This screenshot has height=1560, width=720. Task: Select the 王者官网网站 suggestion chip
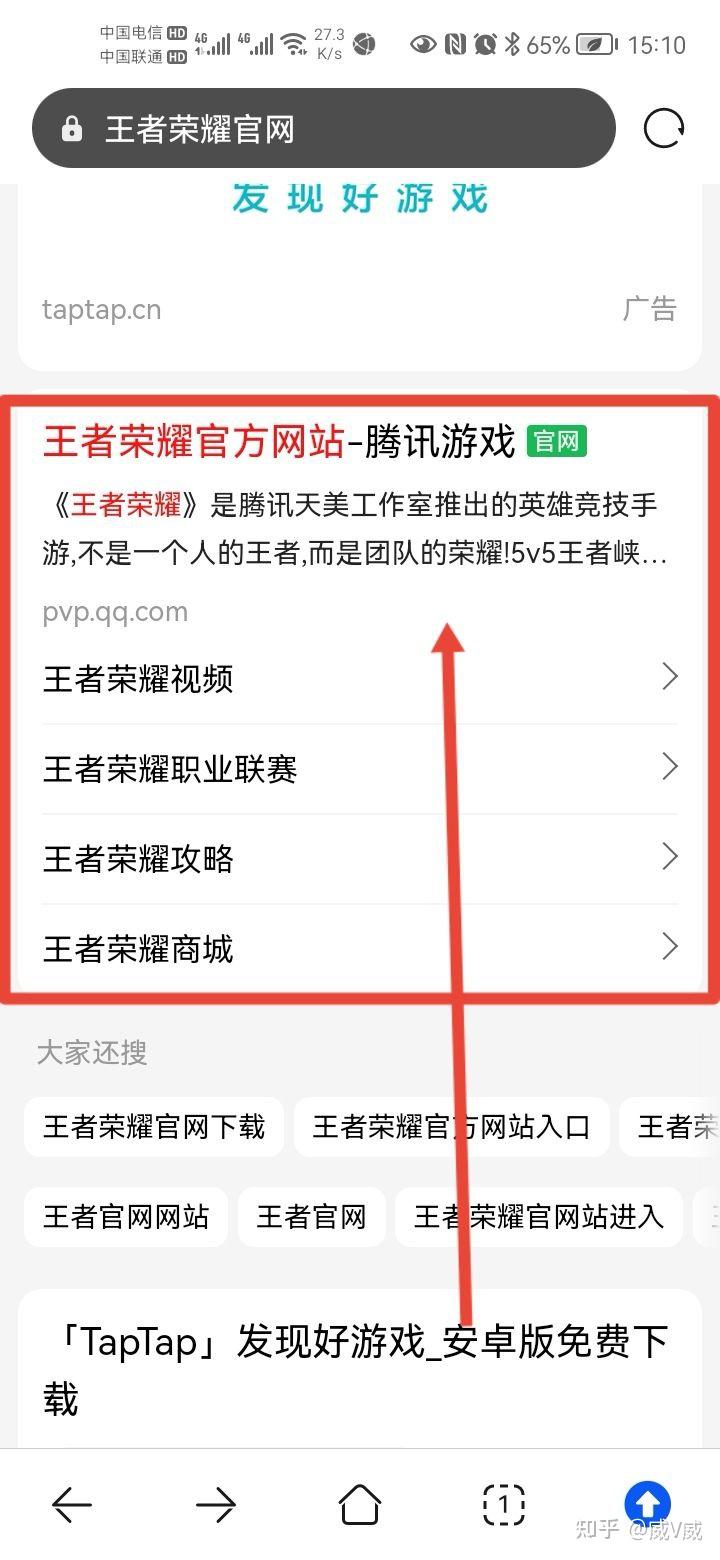pos(126,1217)
